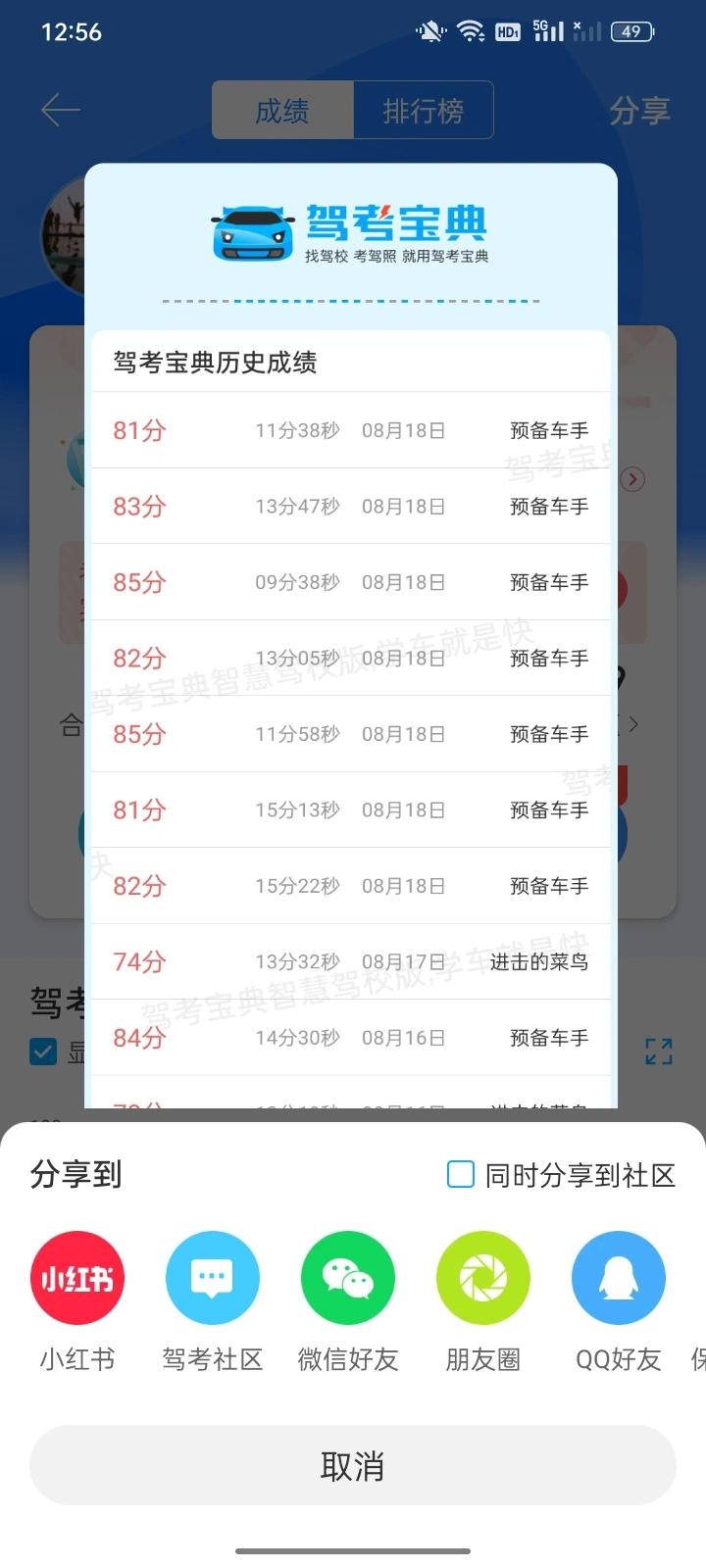
Task: Share to 驾考社区
Action: (213, 1279)
